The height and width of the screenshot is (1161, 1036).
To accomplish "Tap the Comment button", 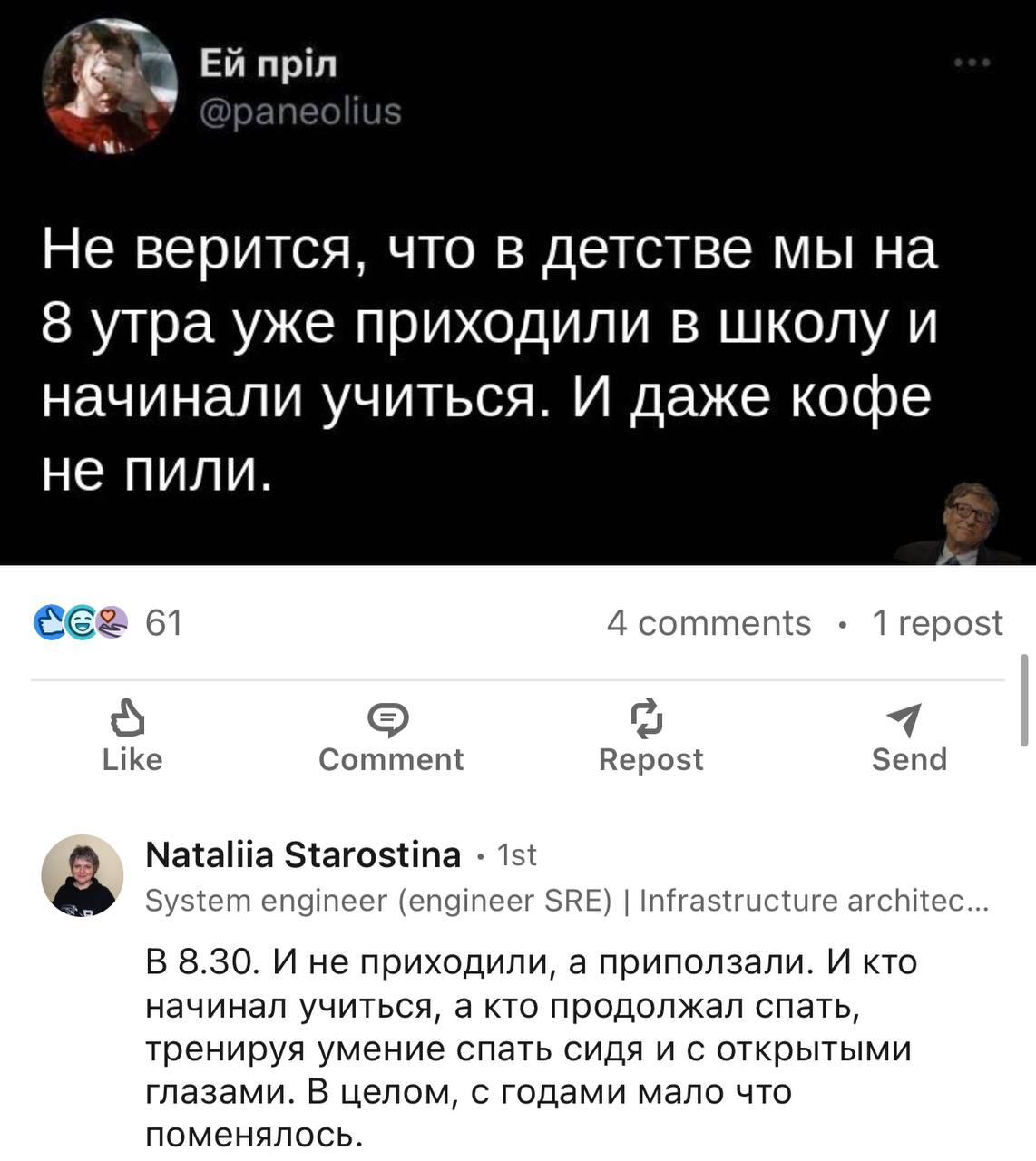I will click(x=390, y=737).
